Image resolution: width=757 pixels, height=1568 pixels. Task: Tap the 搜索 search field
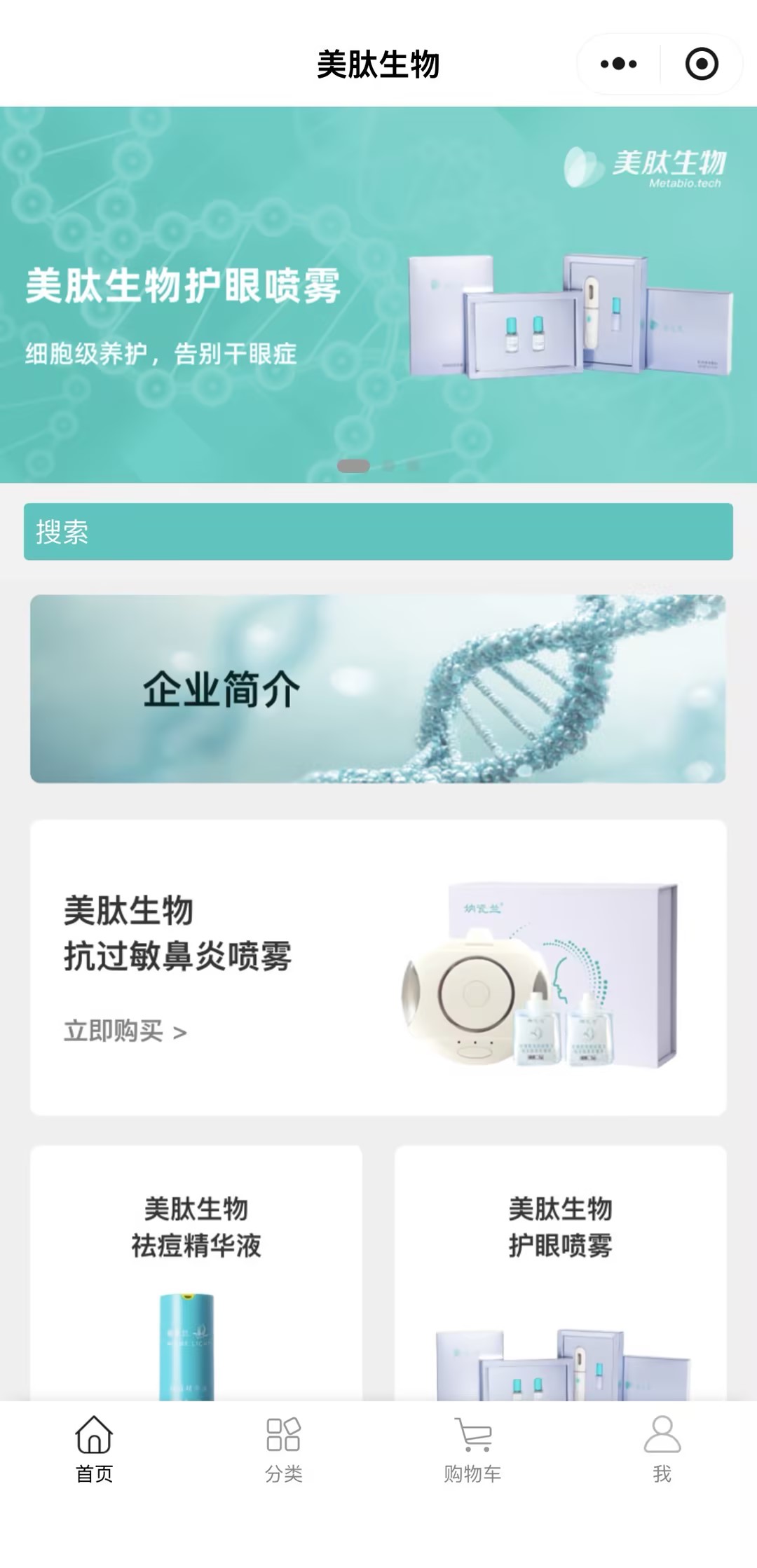pos(378,532)
